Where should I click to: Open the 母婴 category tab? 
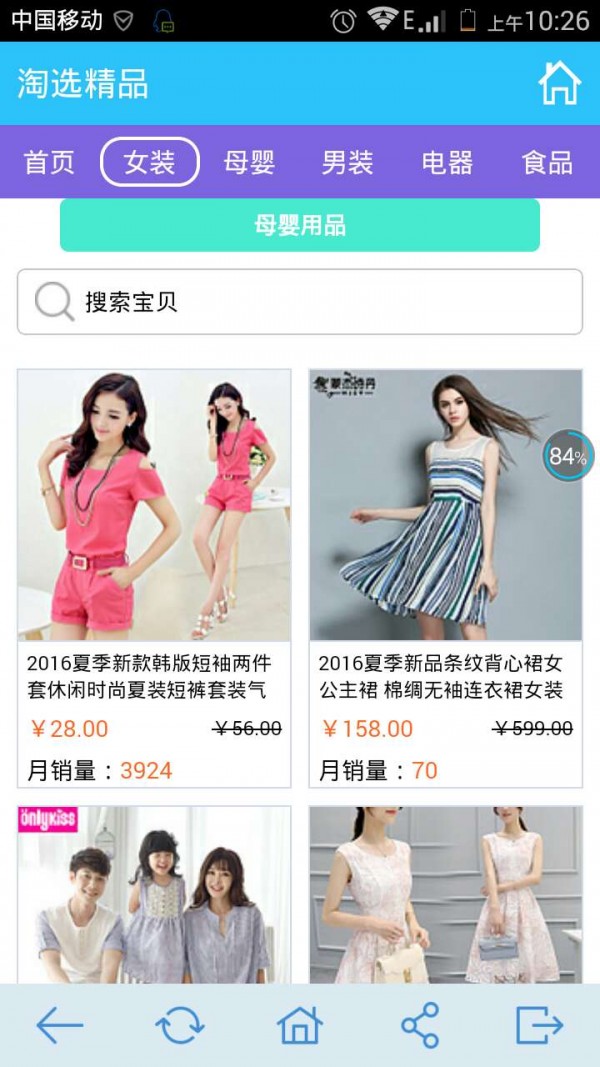249,162
